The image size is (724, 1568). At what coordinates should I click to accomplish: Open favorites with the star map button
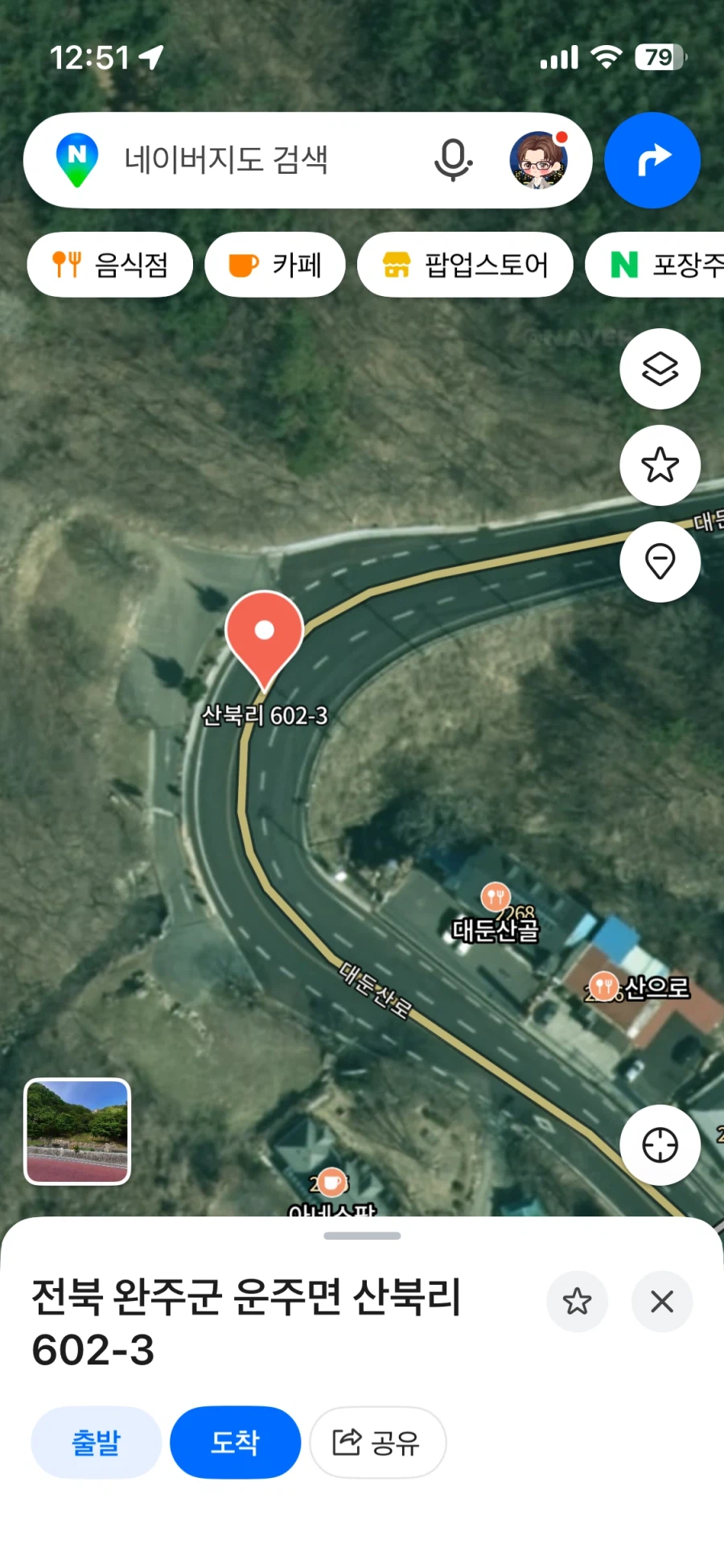(660, 465)
